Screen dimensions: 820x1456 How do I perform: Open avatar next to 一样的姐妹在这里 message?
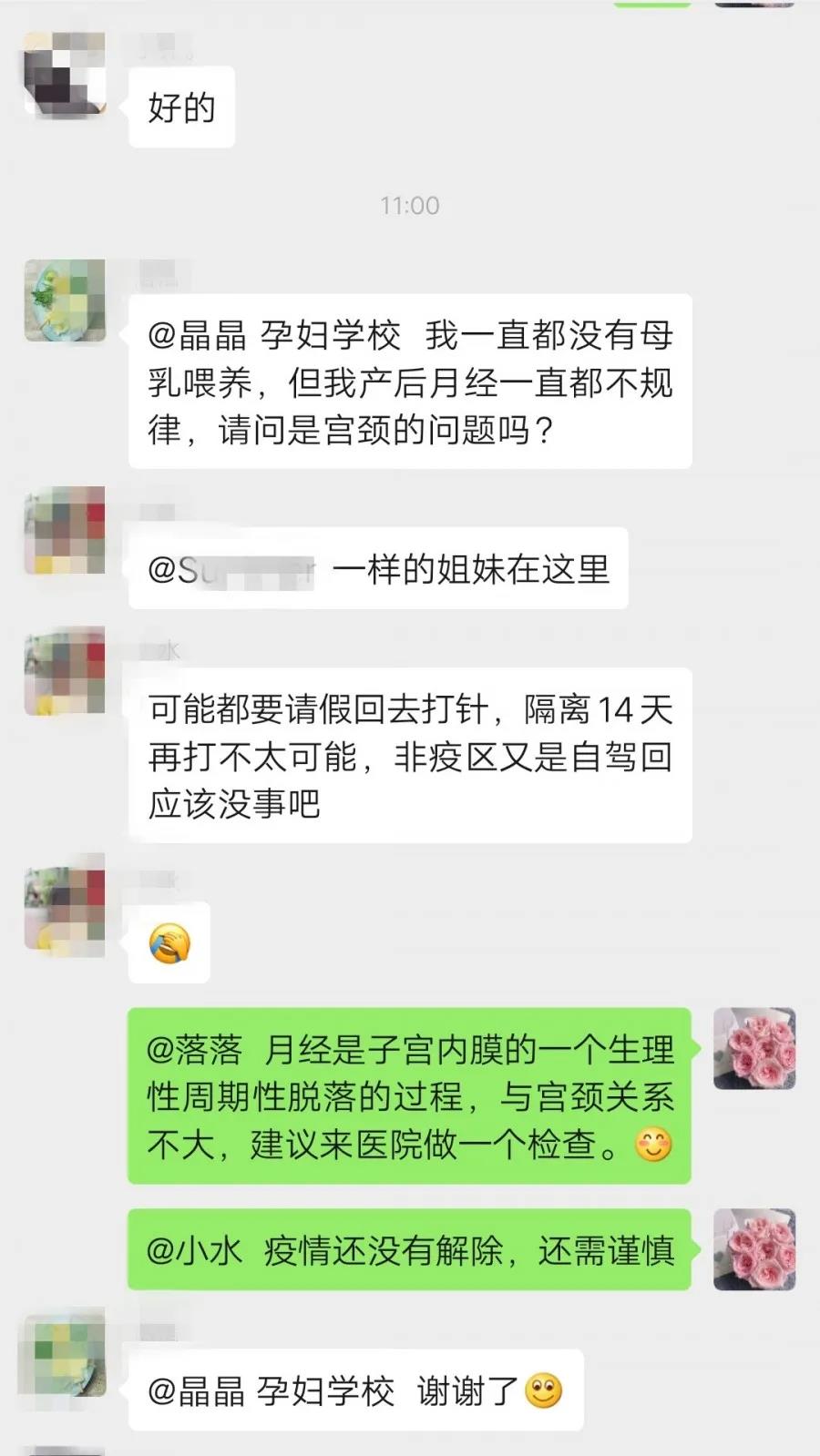click(65, 531)
